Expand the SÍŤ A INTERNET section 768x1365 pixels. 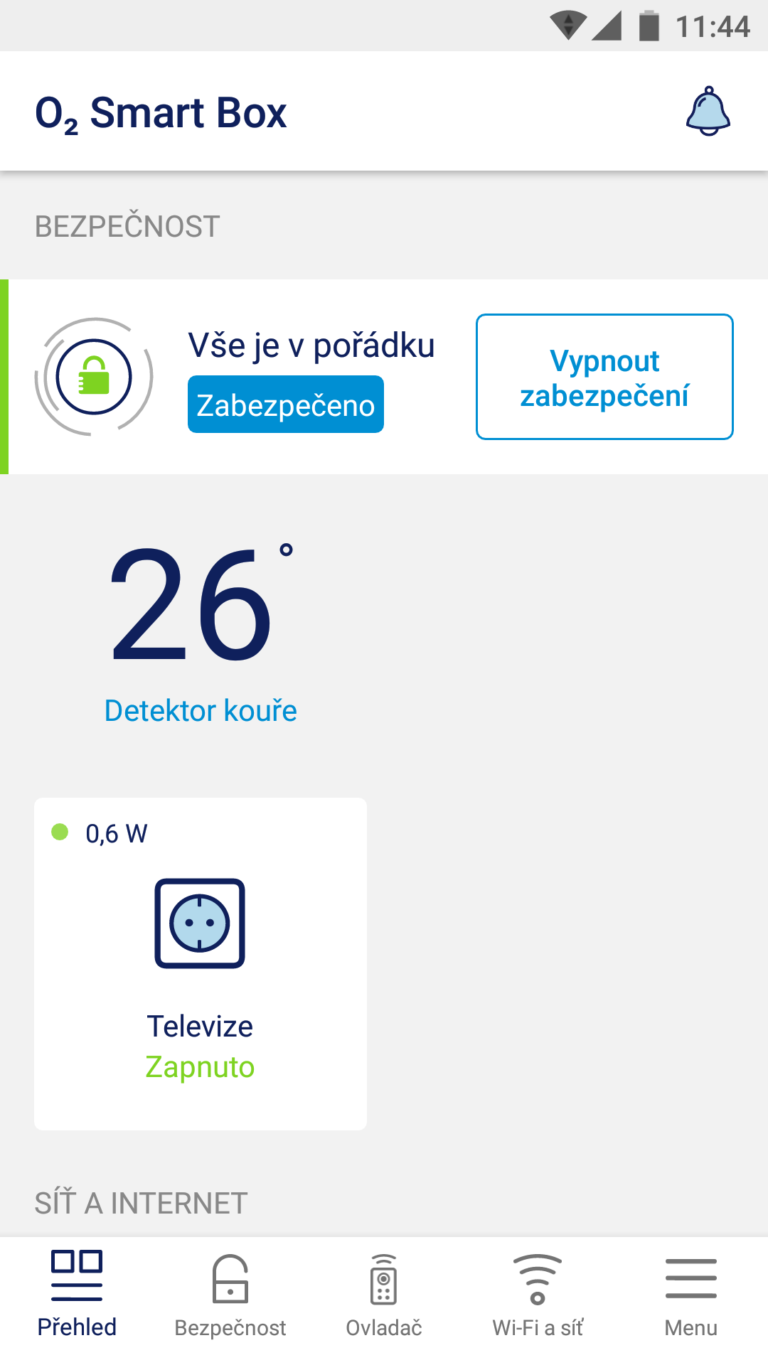(140, 1202)
